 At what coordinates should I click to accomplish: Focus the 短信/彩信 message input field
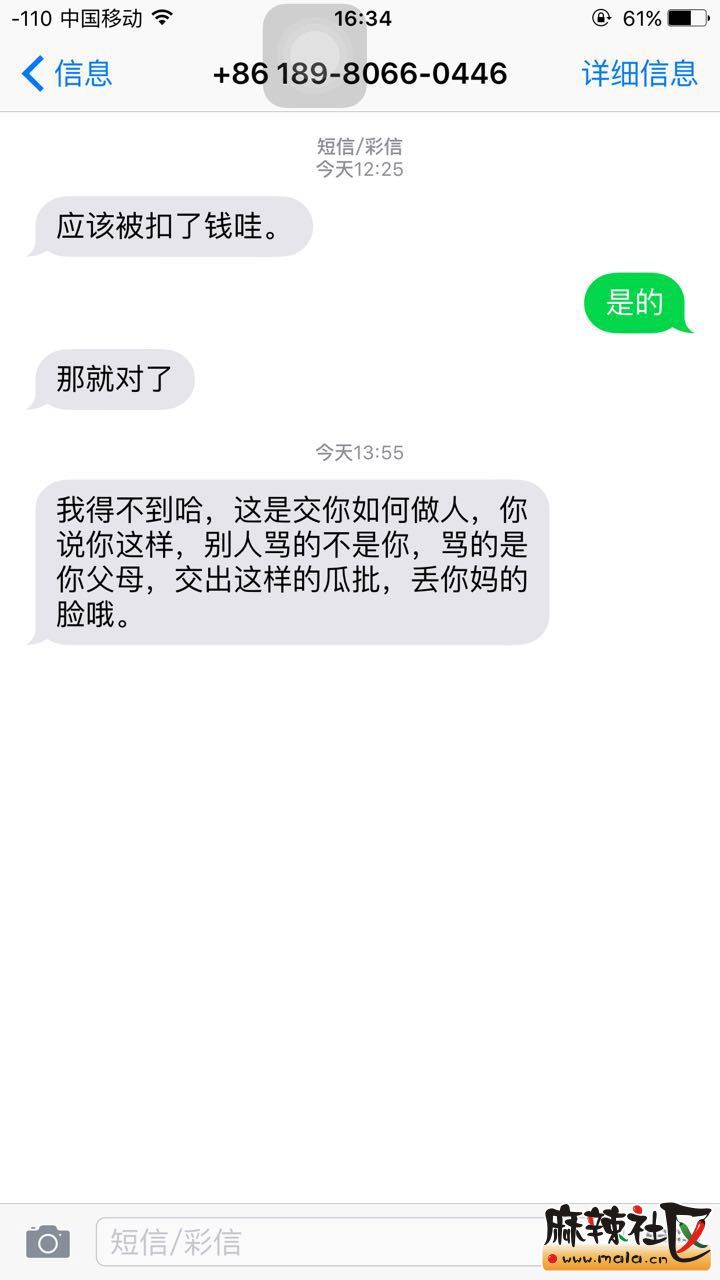[320, 1242]
